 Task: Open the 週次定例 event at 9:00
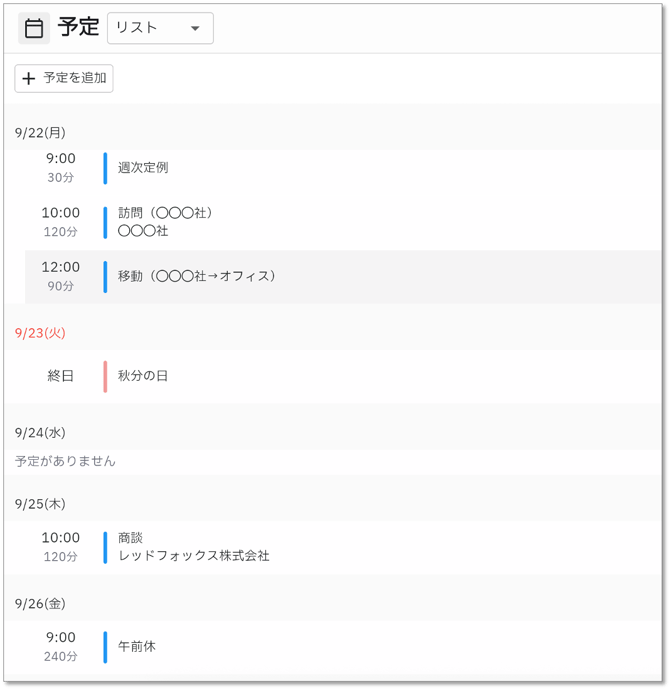[143, 168]
